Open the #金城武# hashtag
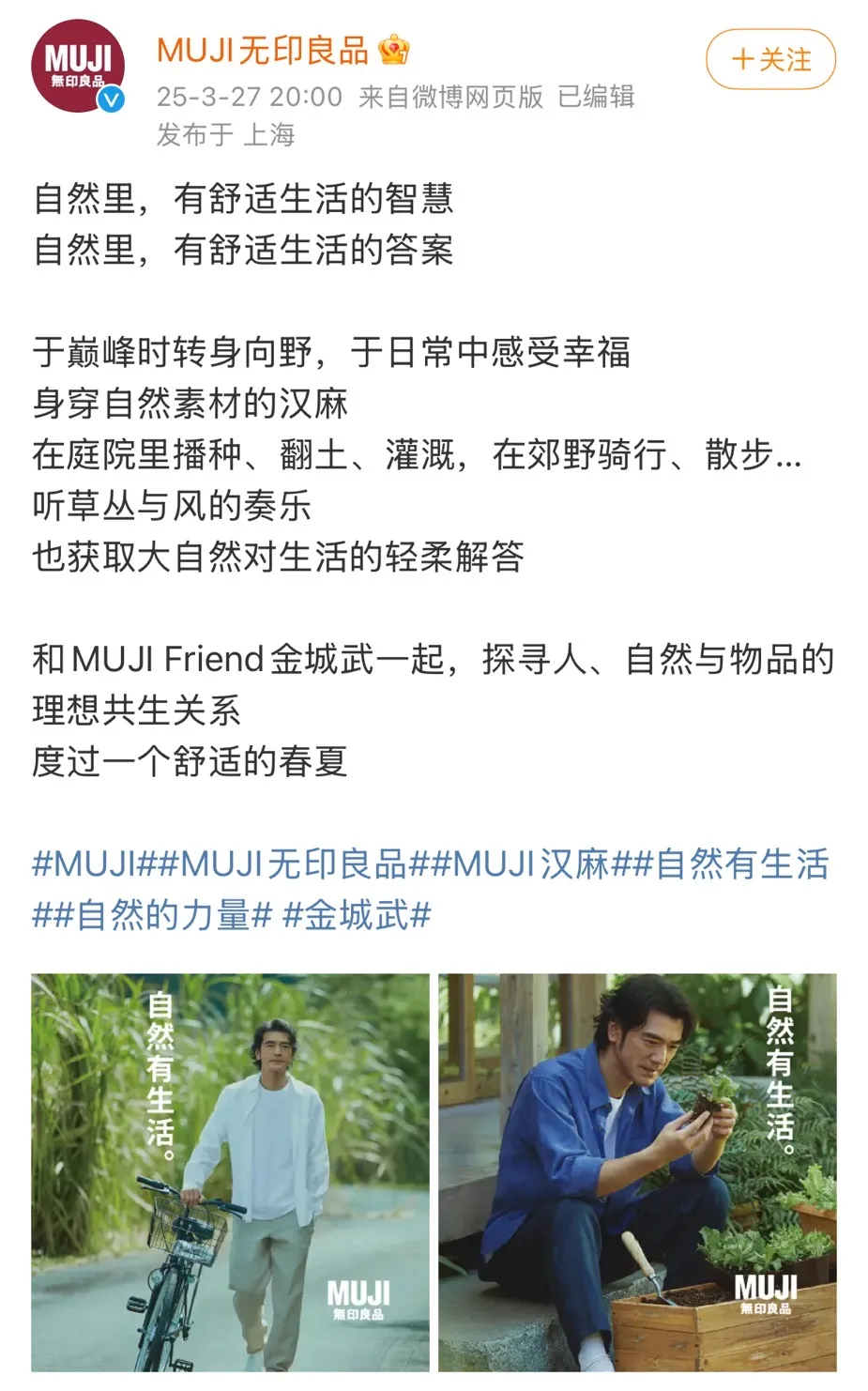 click(357, 915)
